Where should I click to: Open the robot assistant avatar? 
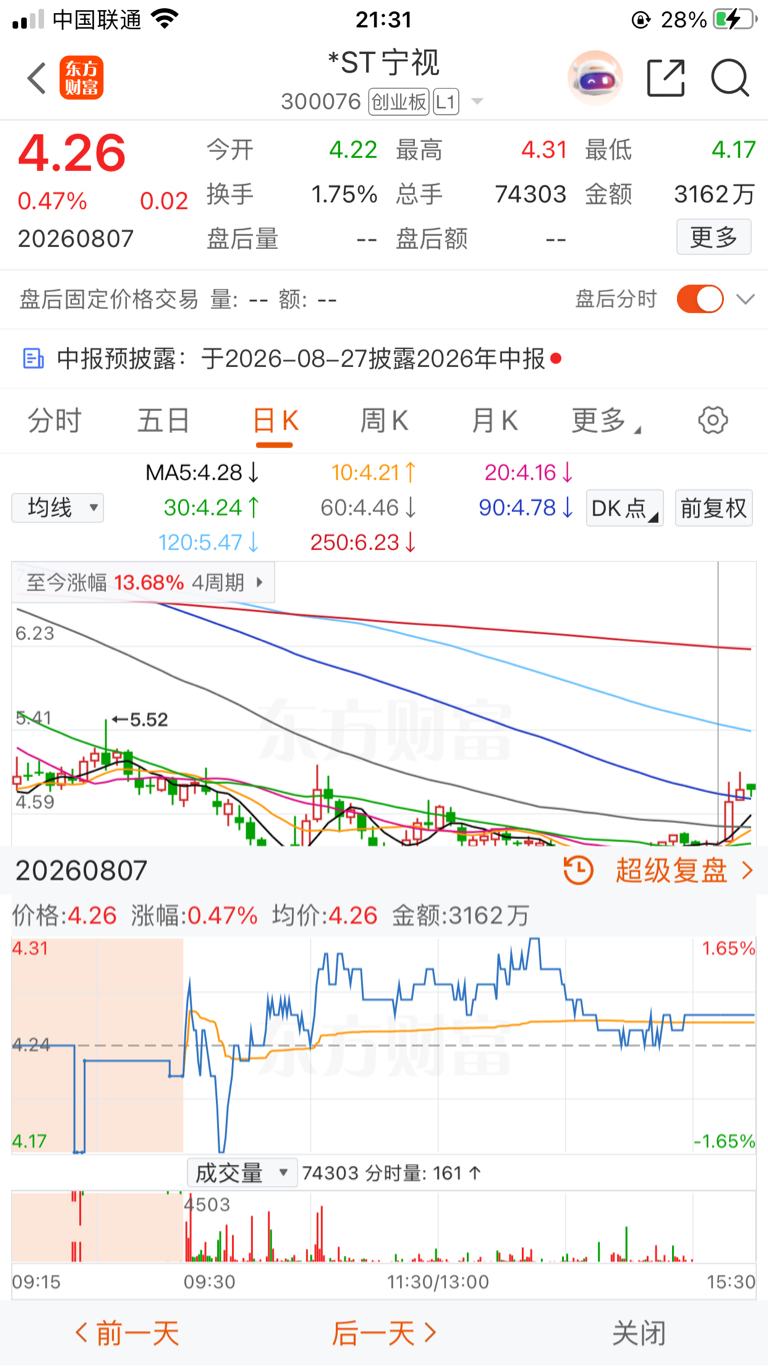pos(595,78)
